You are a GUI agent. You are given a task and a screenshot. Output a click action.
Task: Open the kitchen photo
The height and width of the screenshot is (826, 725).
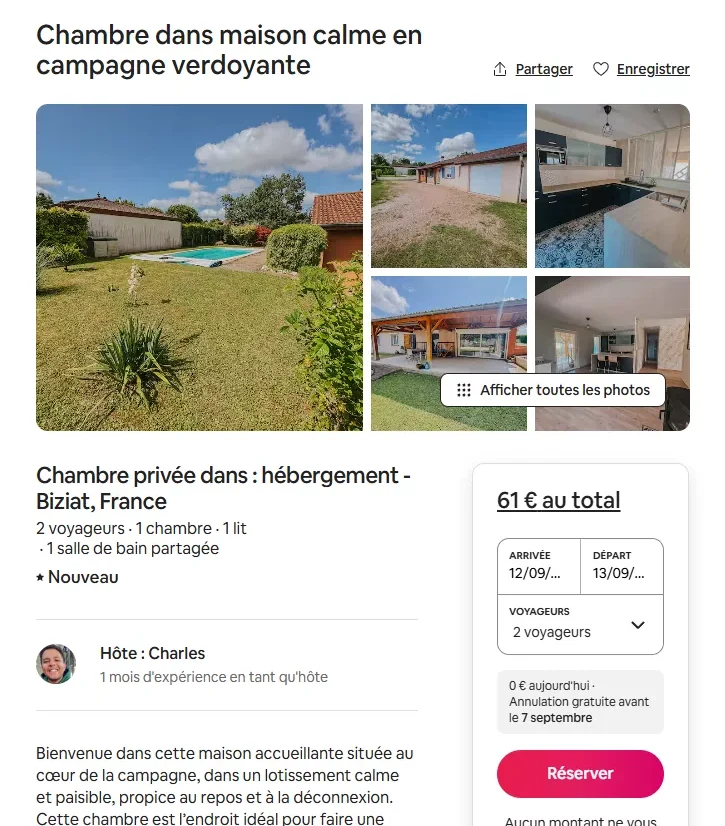pos(612,185)
